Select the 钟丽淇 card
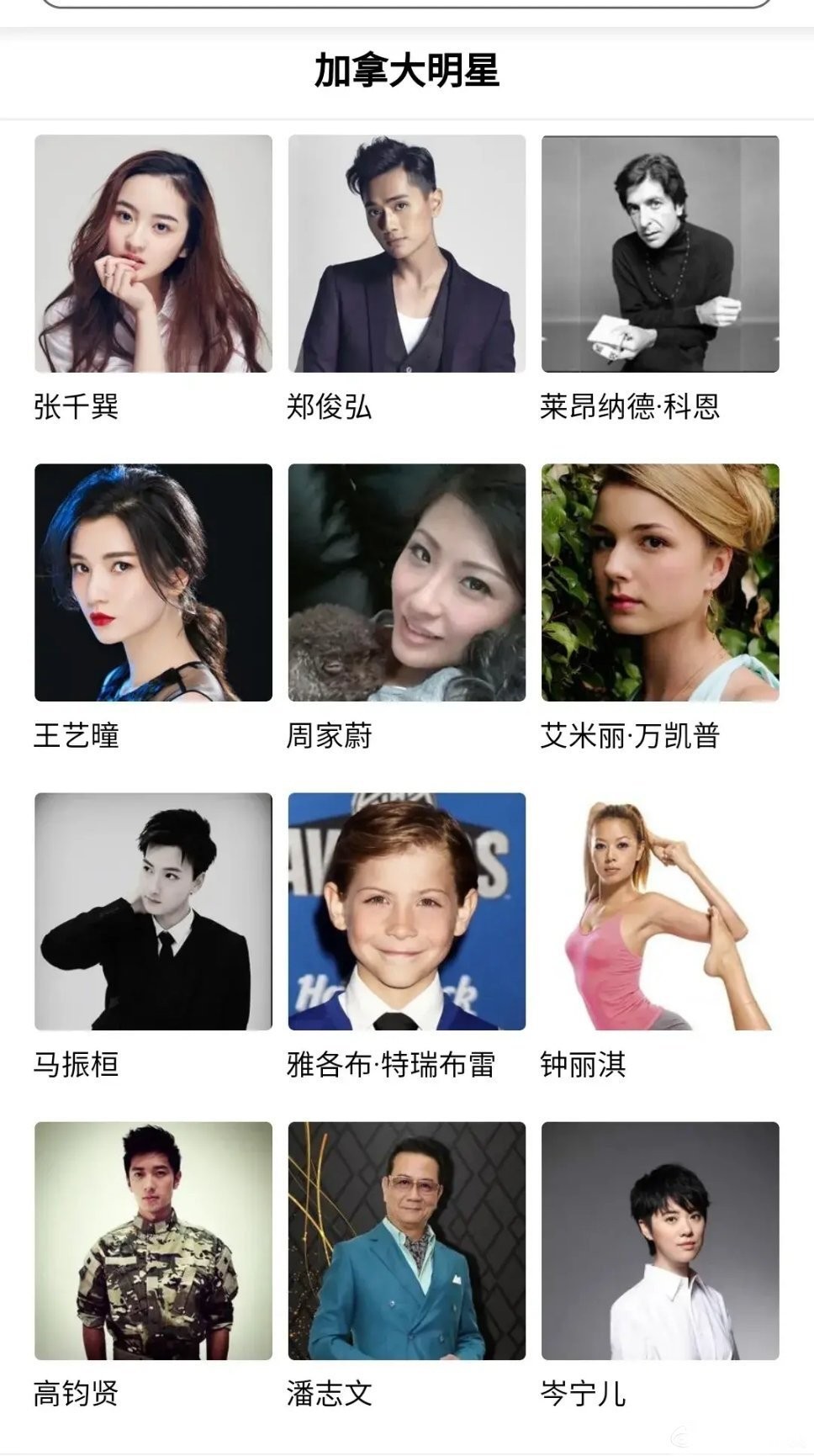This screenshot has width=814, height=1456. pos(660,911)
